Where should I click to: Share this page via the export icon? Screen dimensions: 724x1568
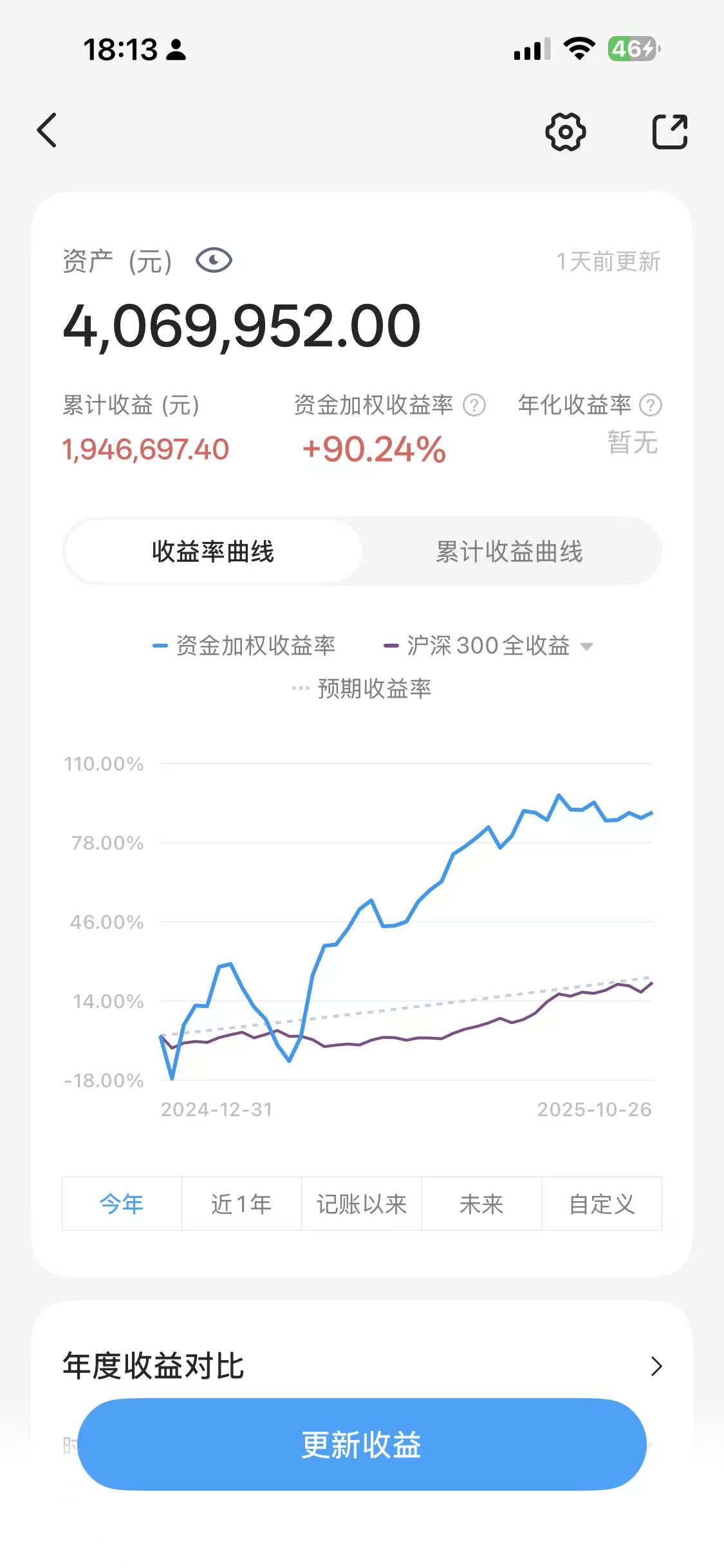(670, 131)
